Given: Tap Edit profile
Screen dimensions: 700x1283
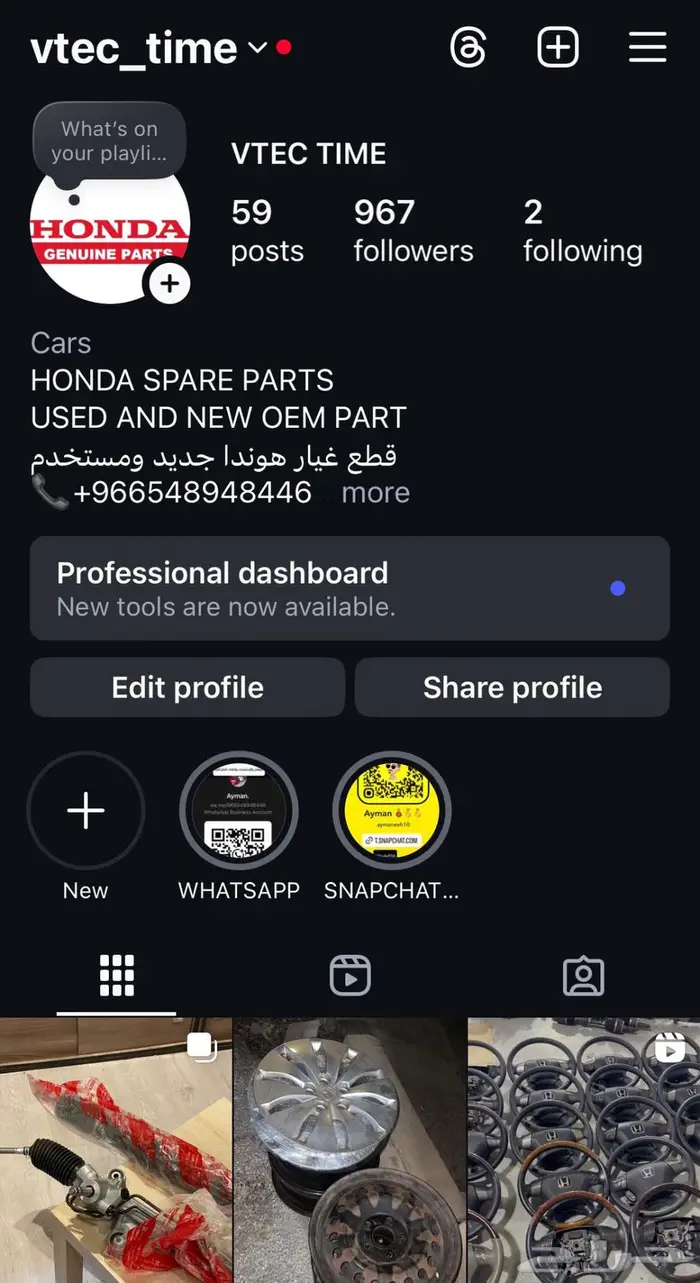Looking at the screenshot, I should pos(187,687).
